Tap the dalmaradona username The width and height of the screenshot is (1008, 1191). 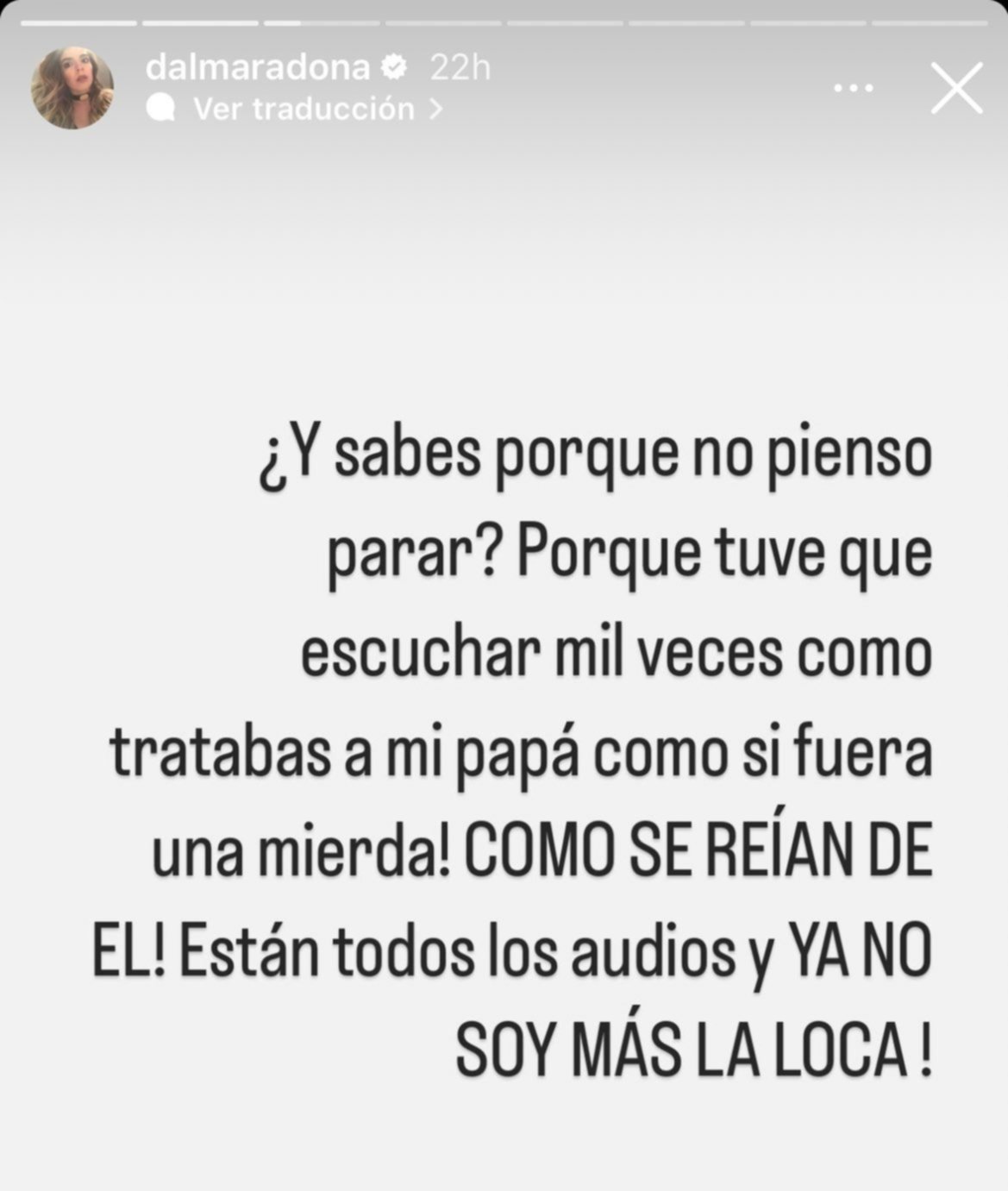tap(258, 67)
